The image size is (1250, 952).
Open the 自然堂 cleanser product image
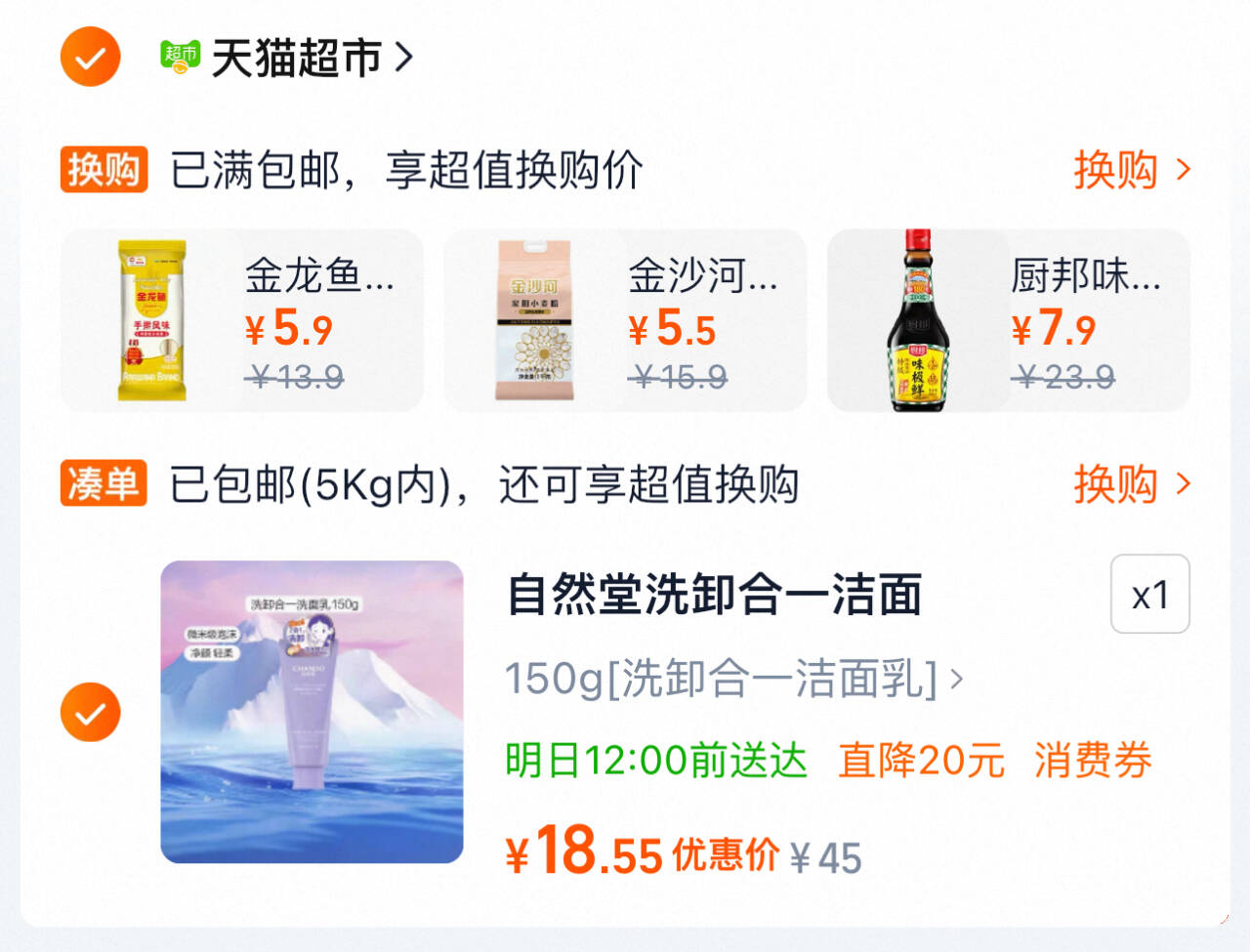[312, 712]
